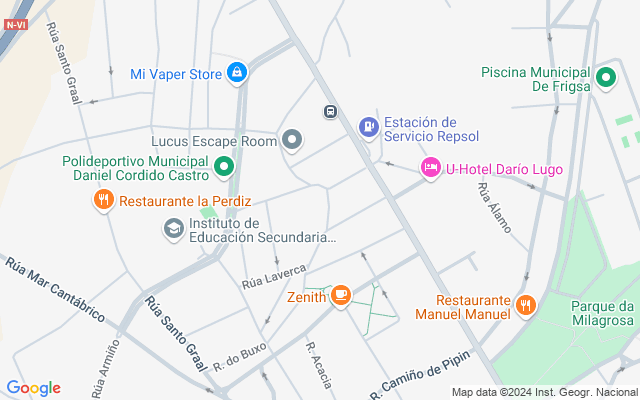The width and height of the screenshot is (640, 400).
Task: Tap the Estación de Servicio Repsol pin
Action: (369, 126)
